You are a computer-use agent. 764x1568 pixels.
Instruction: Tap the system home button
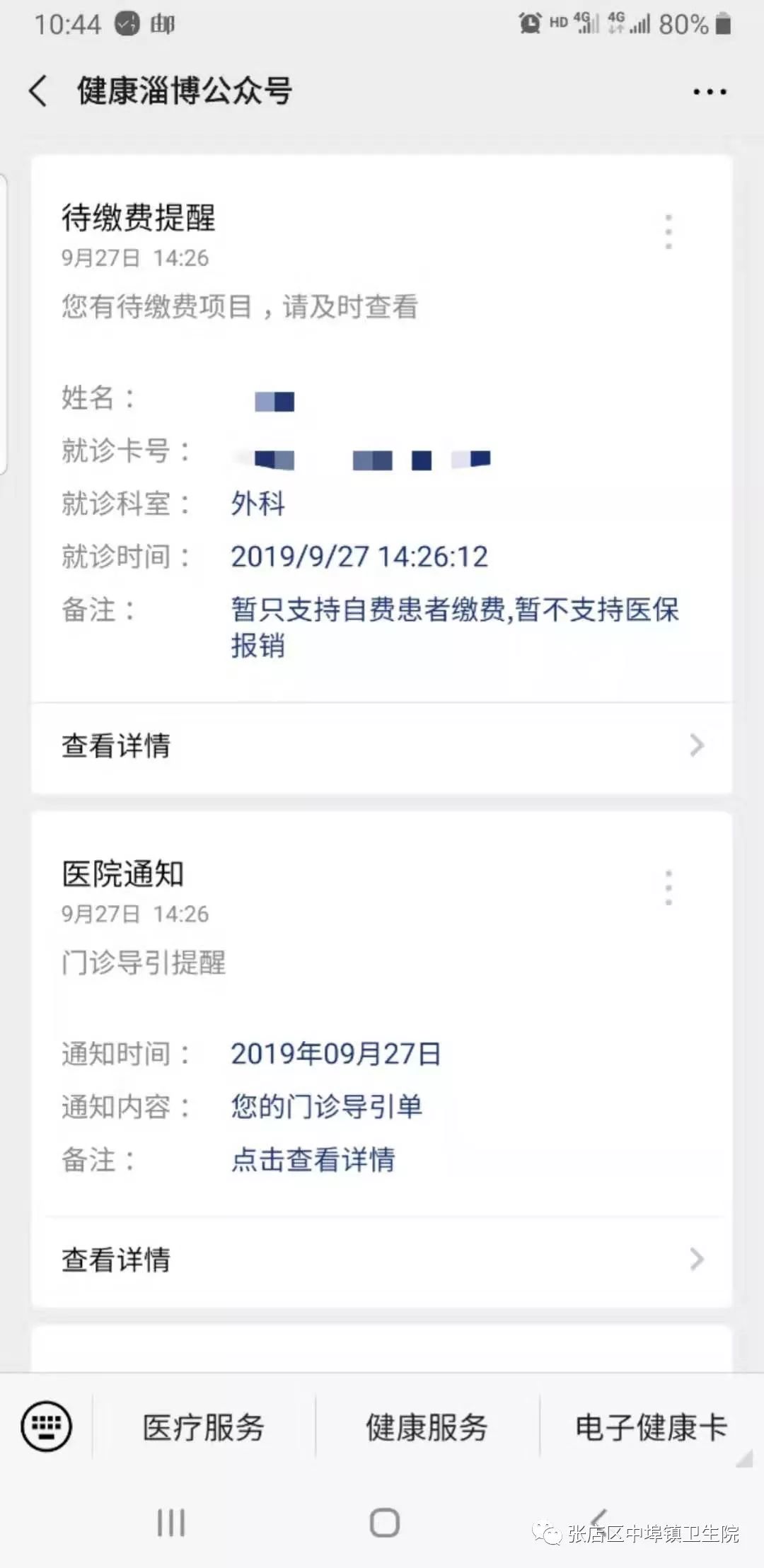coord(384,1522)
